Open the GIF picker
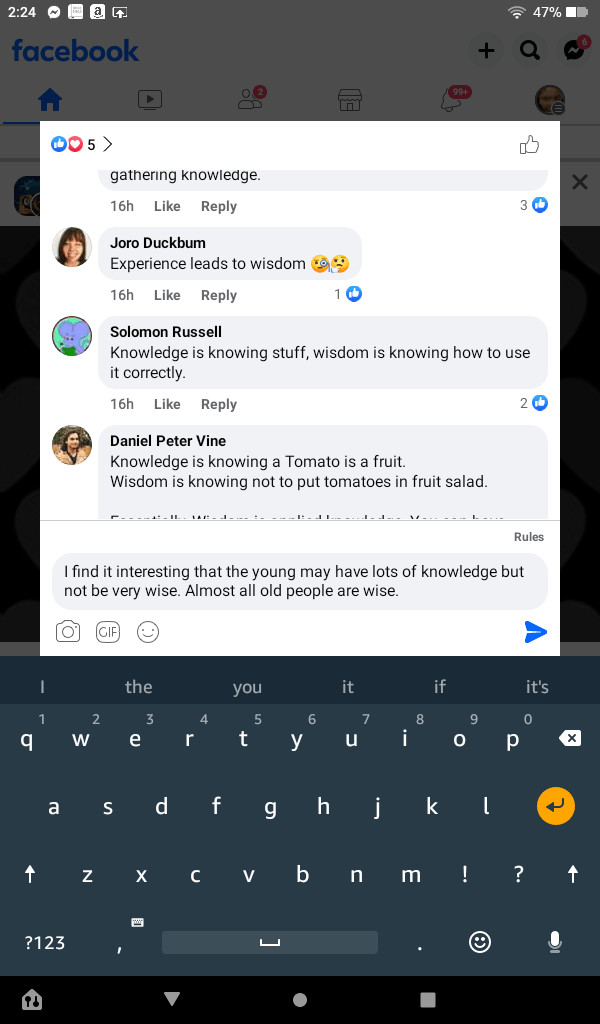Image resolution: width=600 pixels, height=1024 pixels. point(108,632)
